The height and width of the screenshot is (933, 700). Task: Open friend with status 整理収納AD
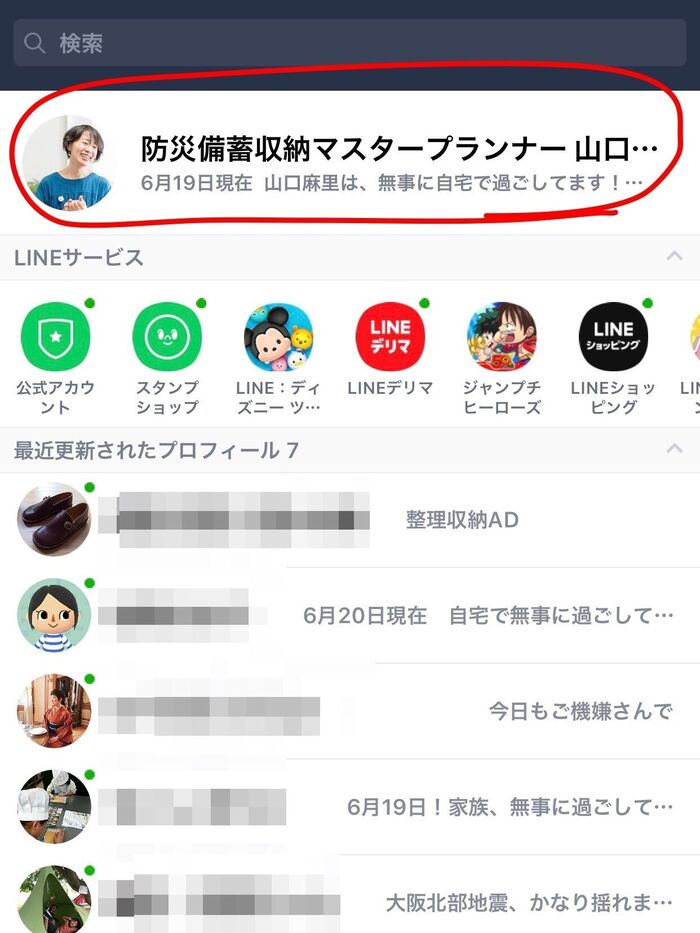pyautogui.click(x=350, y=520)
